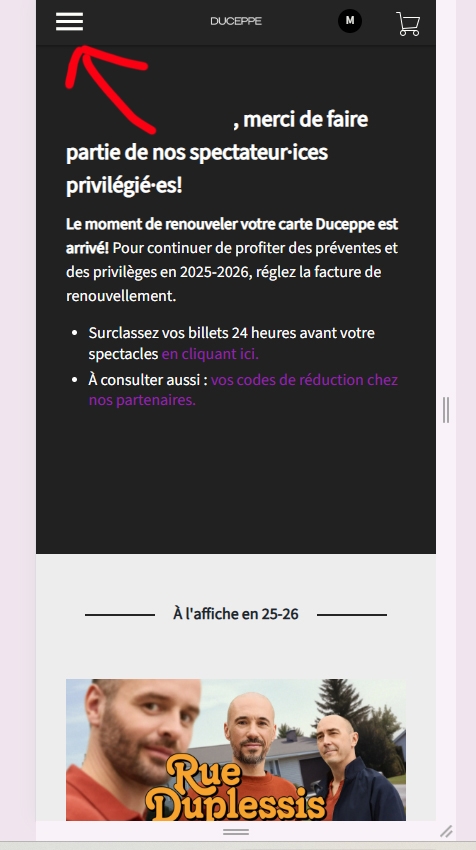
Task: Follow the 'en cliquant ici' link
Action: [x=210, y=354]
